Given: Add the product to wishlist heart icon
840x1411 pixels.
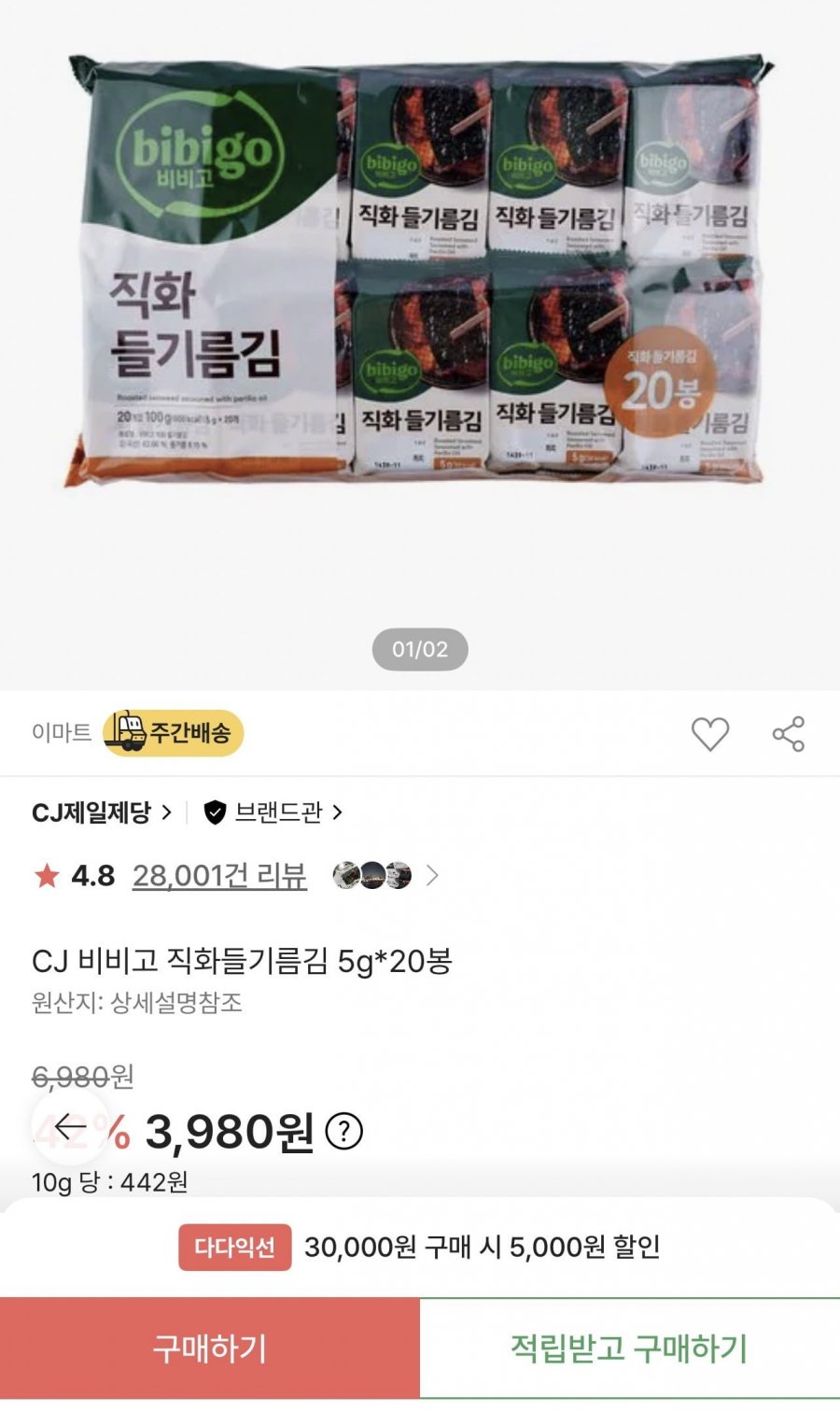Looking at the screenshot, I should point(711,734).
